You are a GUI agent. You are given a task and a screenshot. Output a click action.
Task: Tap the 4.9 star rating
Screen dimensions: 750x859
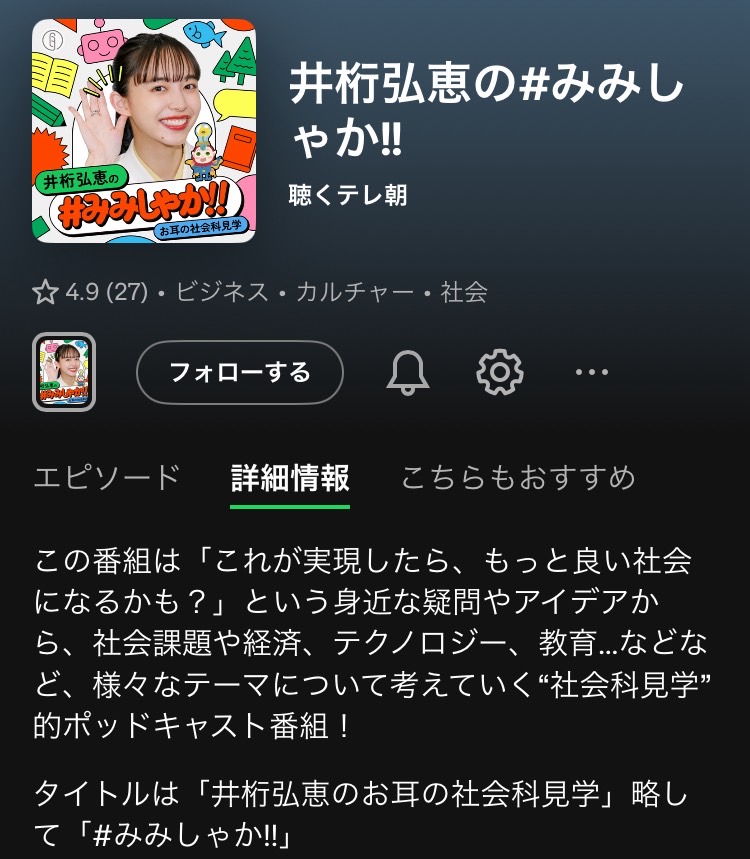90,292
